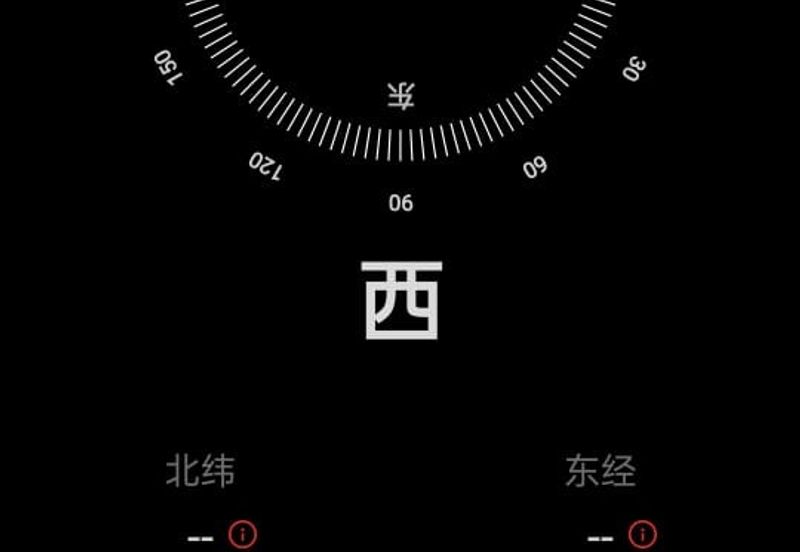Open the info icon under 东经

click(642, 534)
